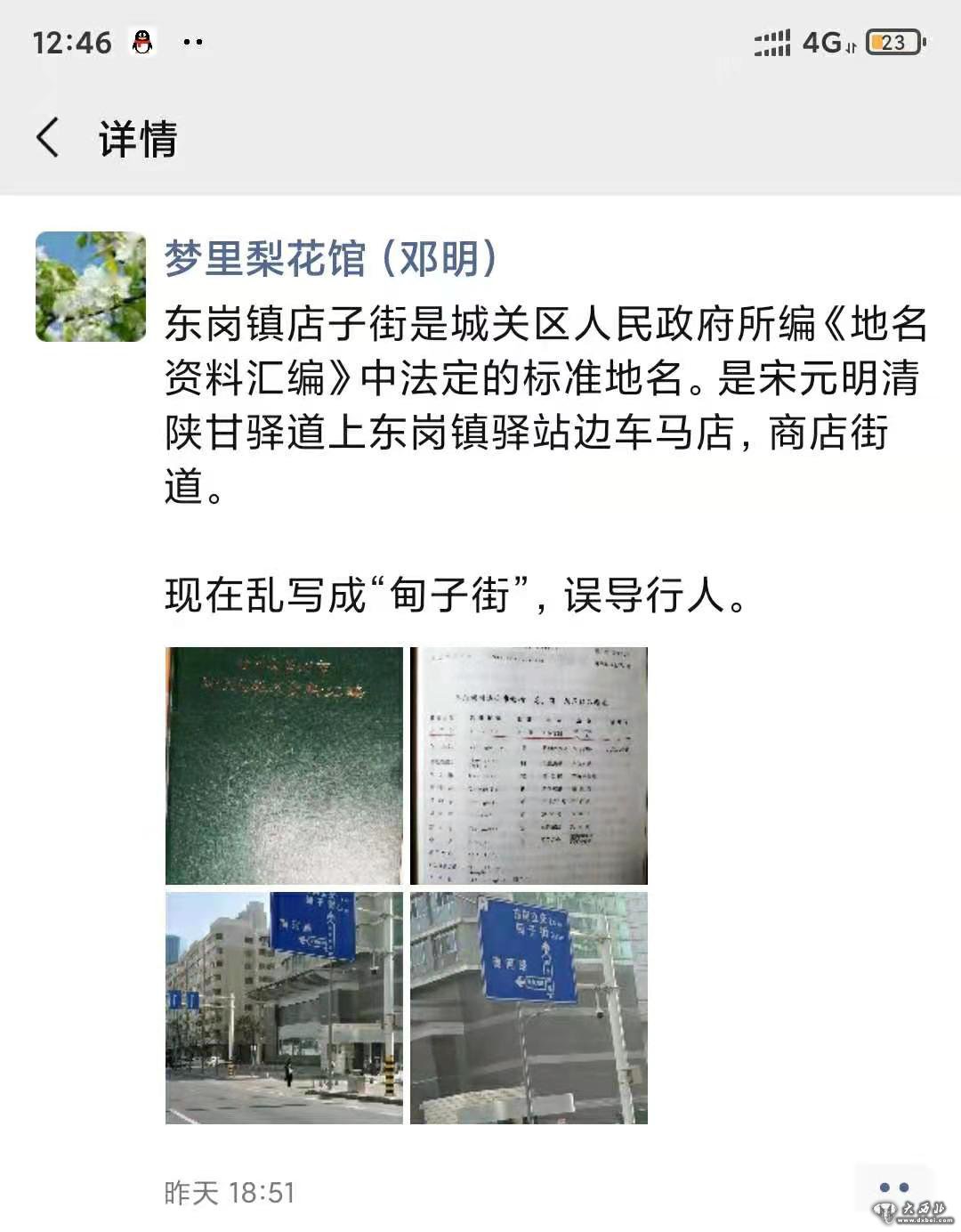Open the like and comment menu

pyautogui.click(x=892, y=1187)
